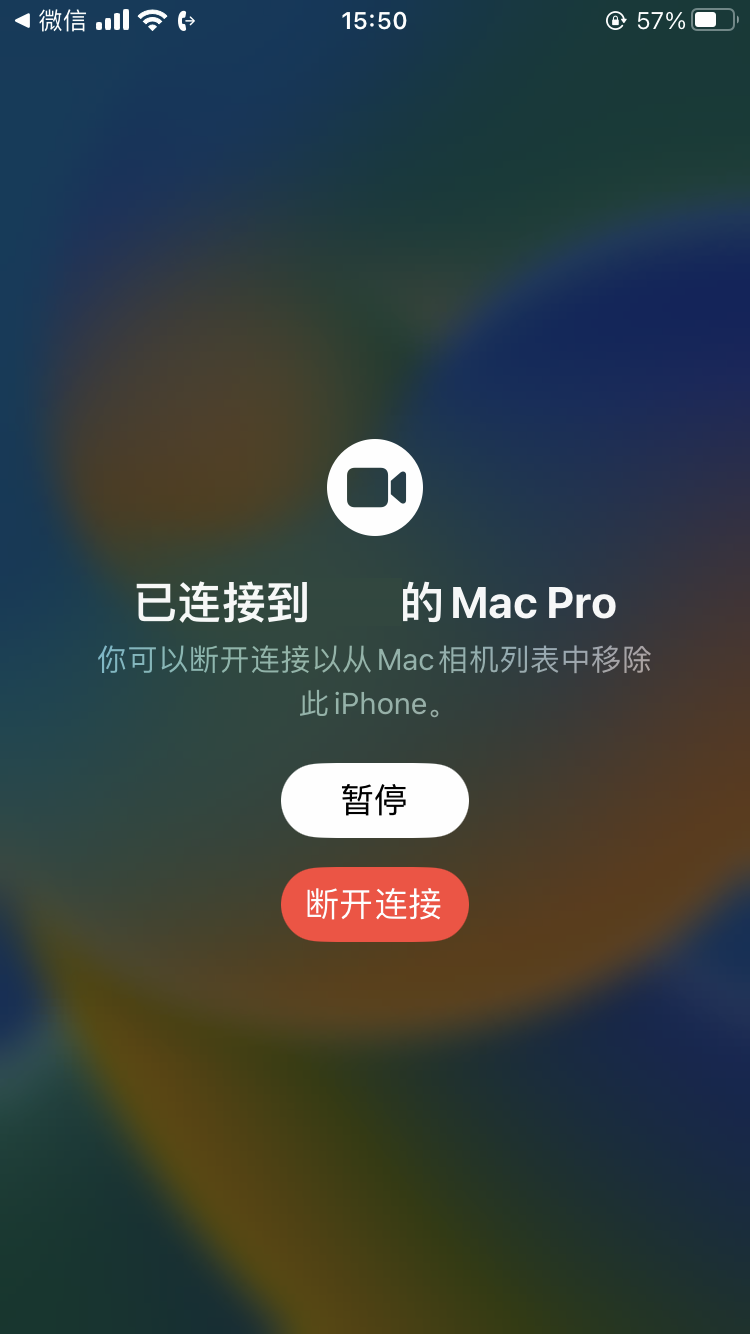This screenshot has height=1334, width=750.
Task: Tap the 暂停 button to pause
Action: [x=374, y=800]
